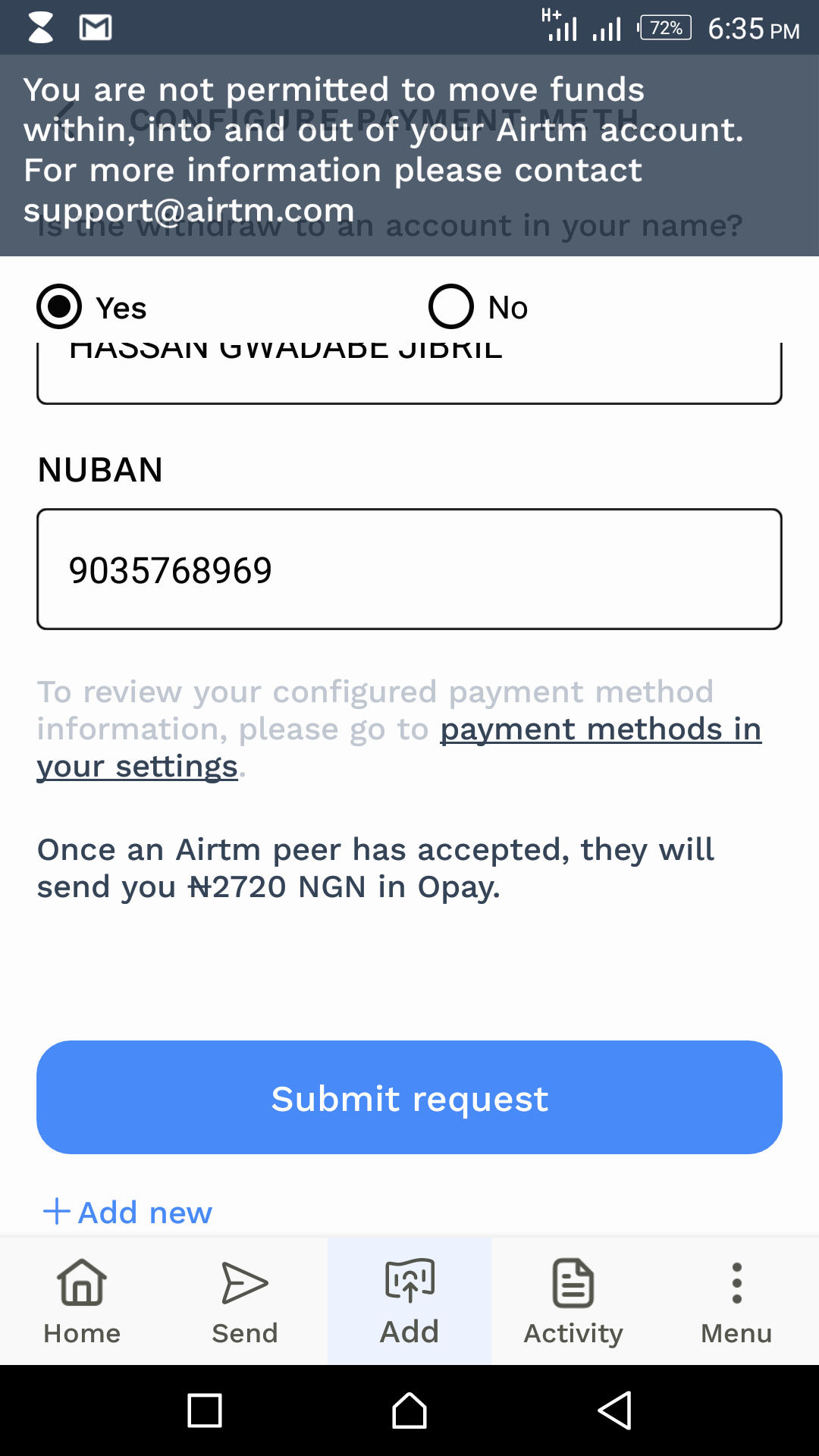Image resolution: width=819 pixels, height=1456 pixels.
Task: Submit the withdrawal request
Action: (x=409, y=1097)
